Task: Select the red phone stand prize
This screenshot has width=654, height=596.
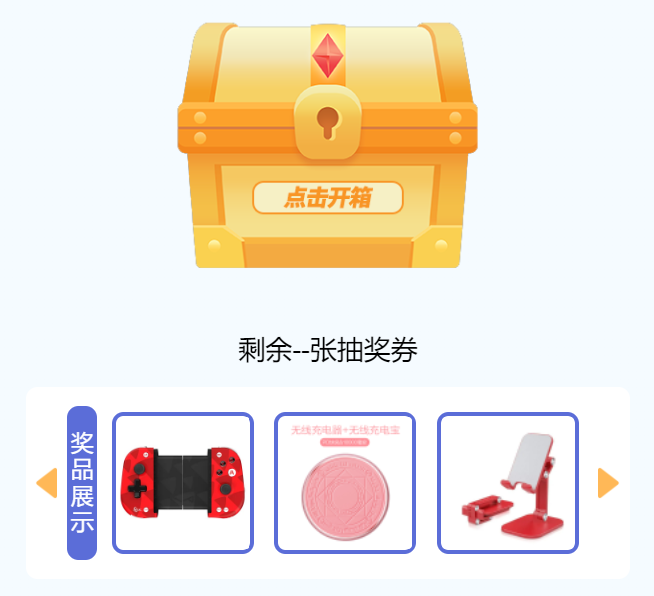Action: (508, 483)
